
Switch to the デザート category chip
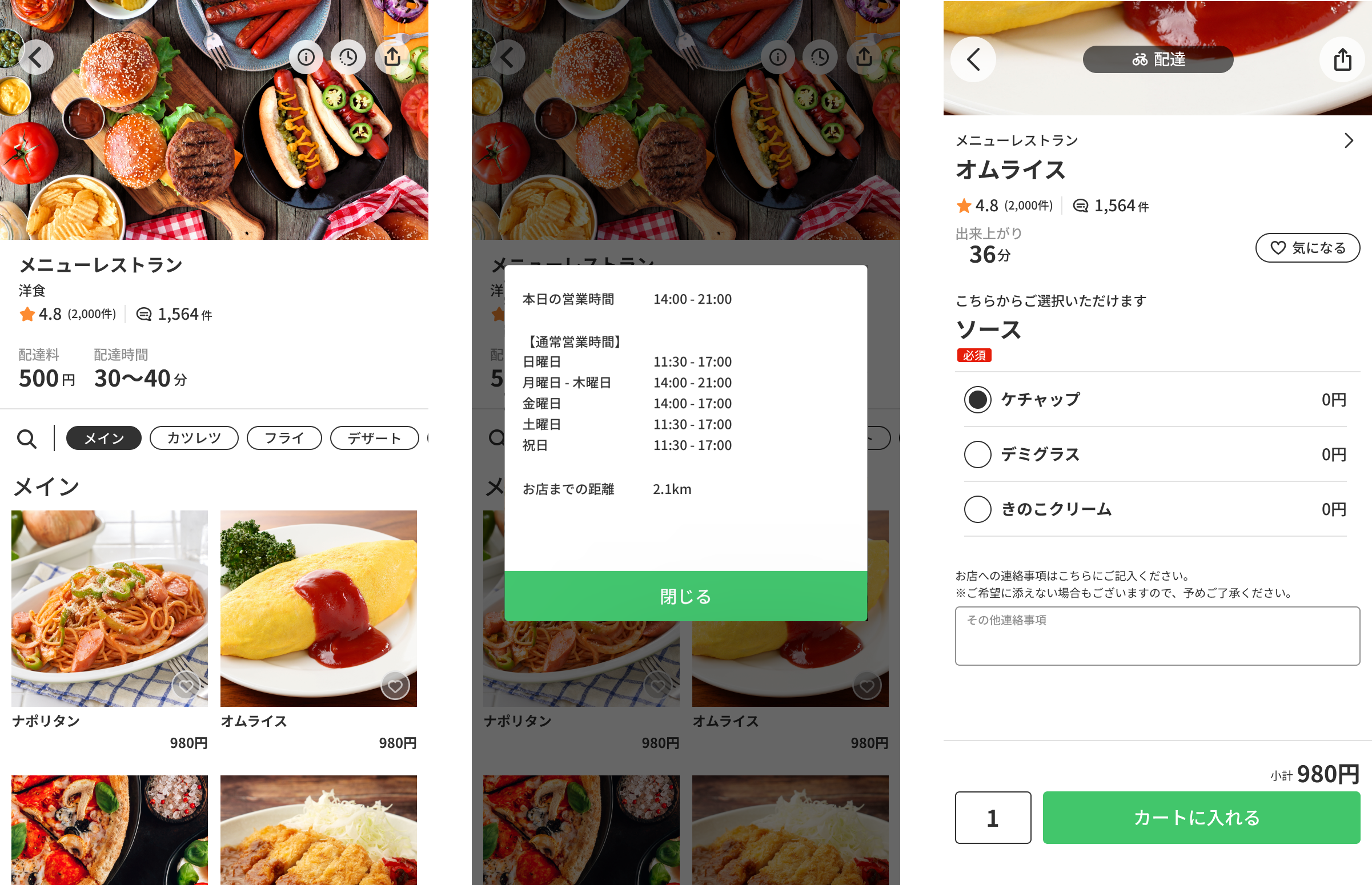point(374,438)
